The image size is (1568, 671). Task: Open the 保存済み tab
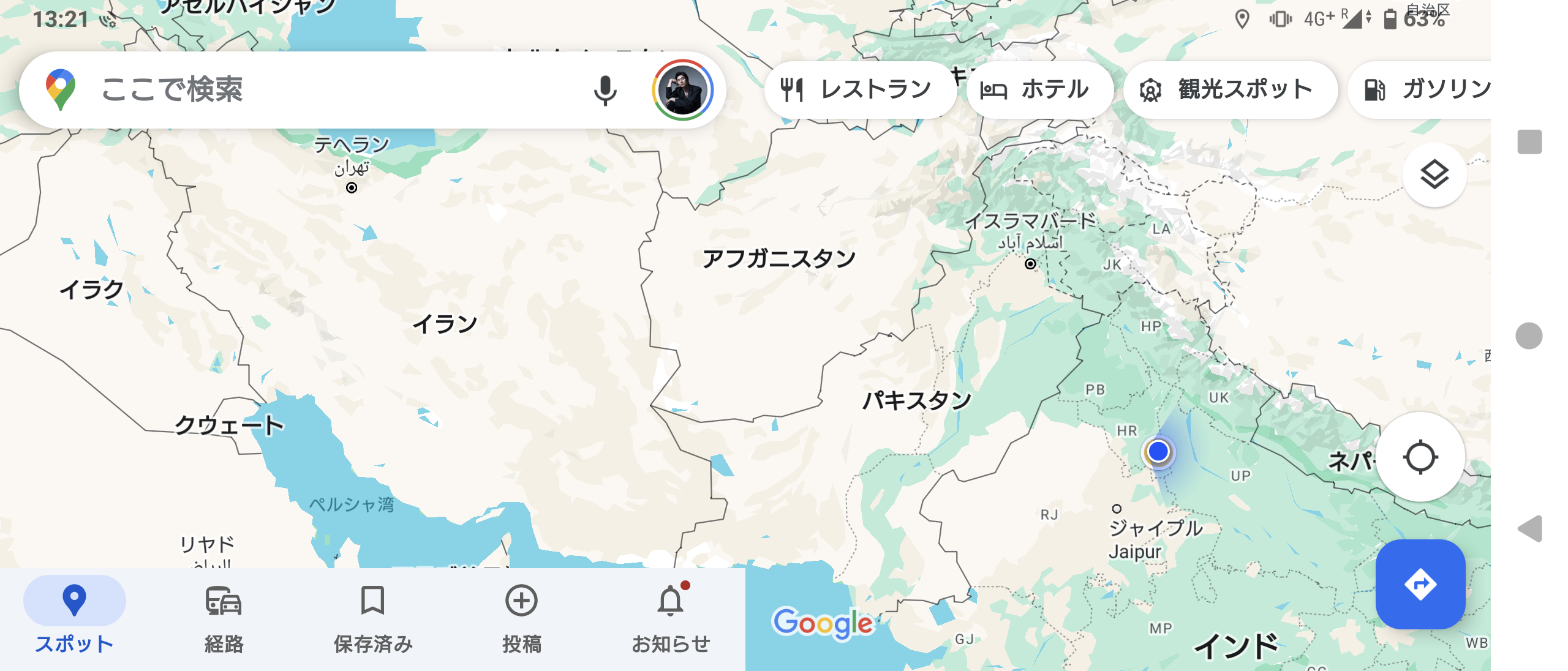pos(372,617)
